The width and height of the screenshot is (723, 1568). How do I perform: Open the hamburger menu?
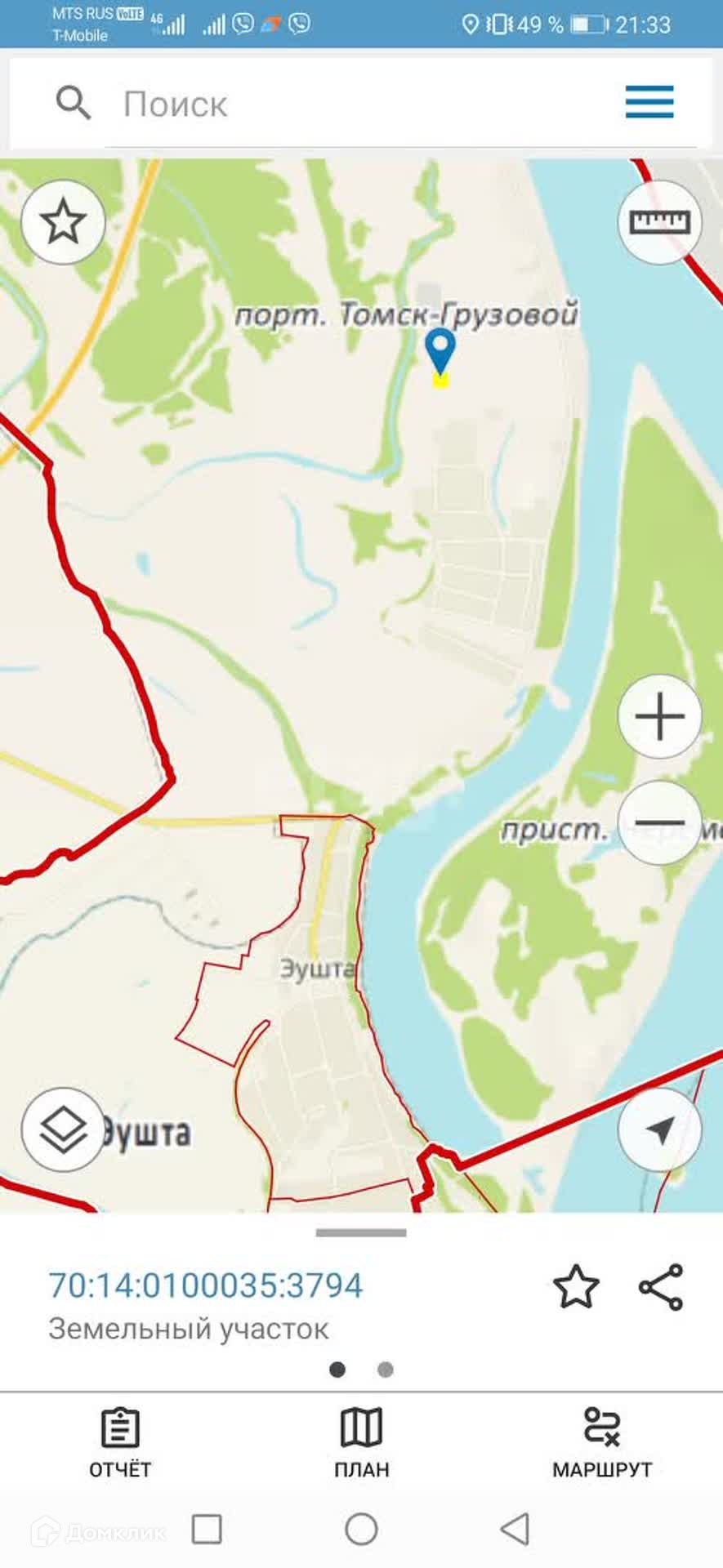[x=649, y=102]
